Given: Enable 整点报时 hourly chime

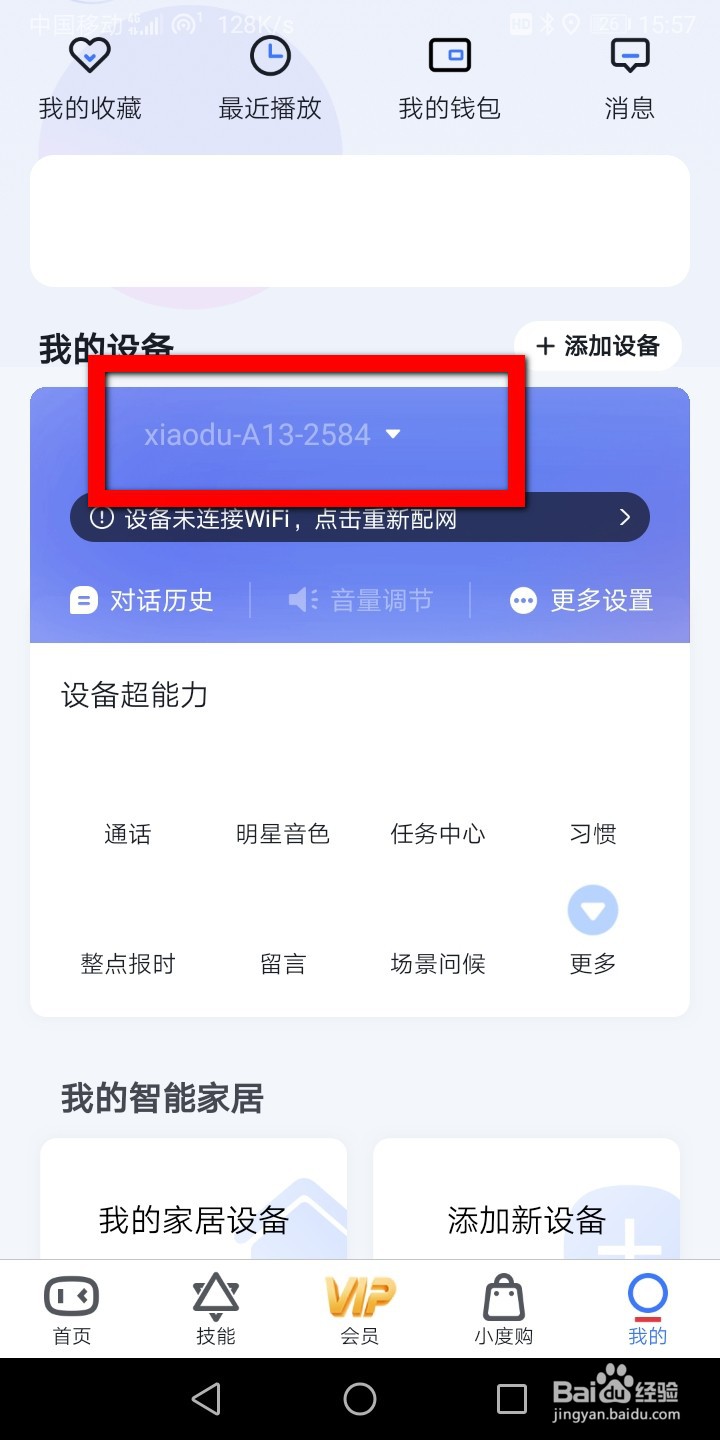Looking at the screenshot, I should [x=127, y=963].
